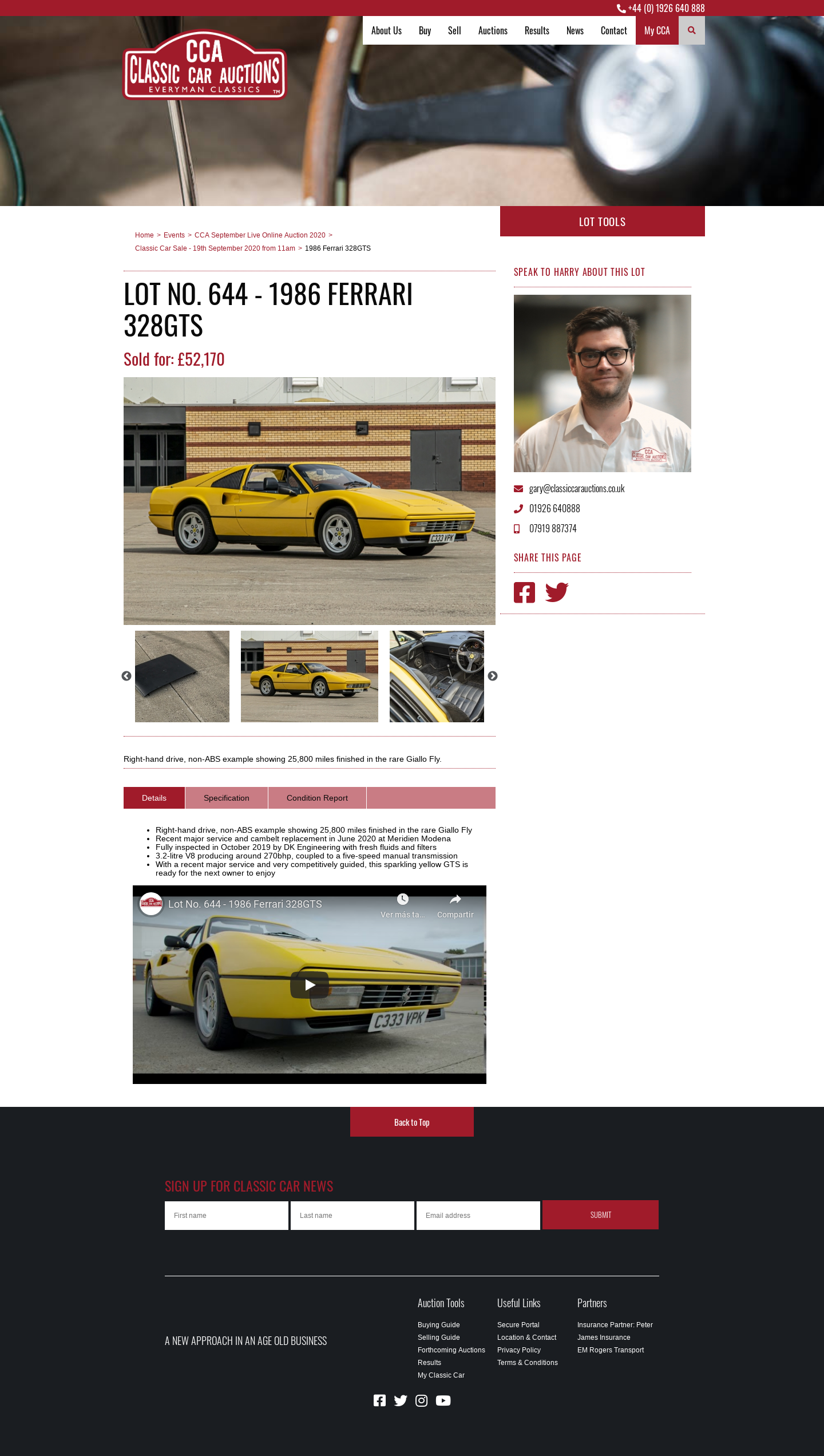This screenshot has width=824, height=1456.
Task: Share this page on Facebook
Action: pos(524,592)
